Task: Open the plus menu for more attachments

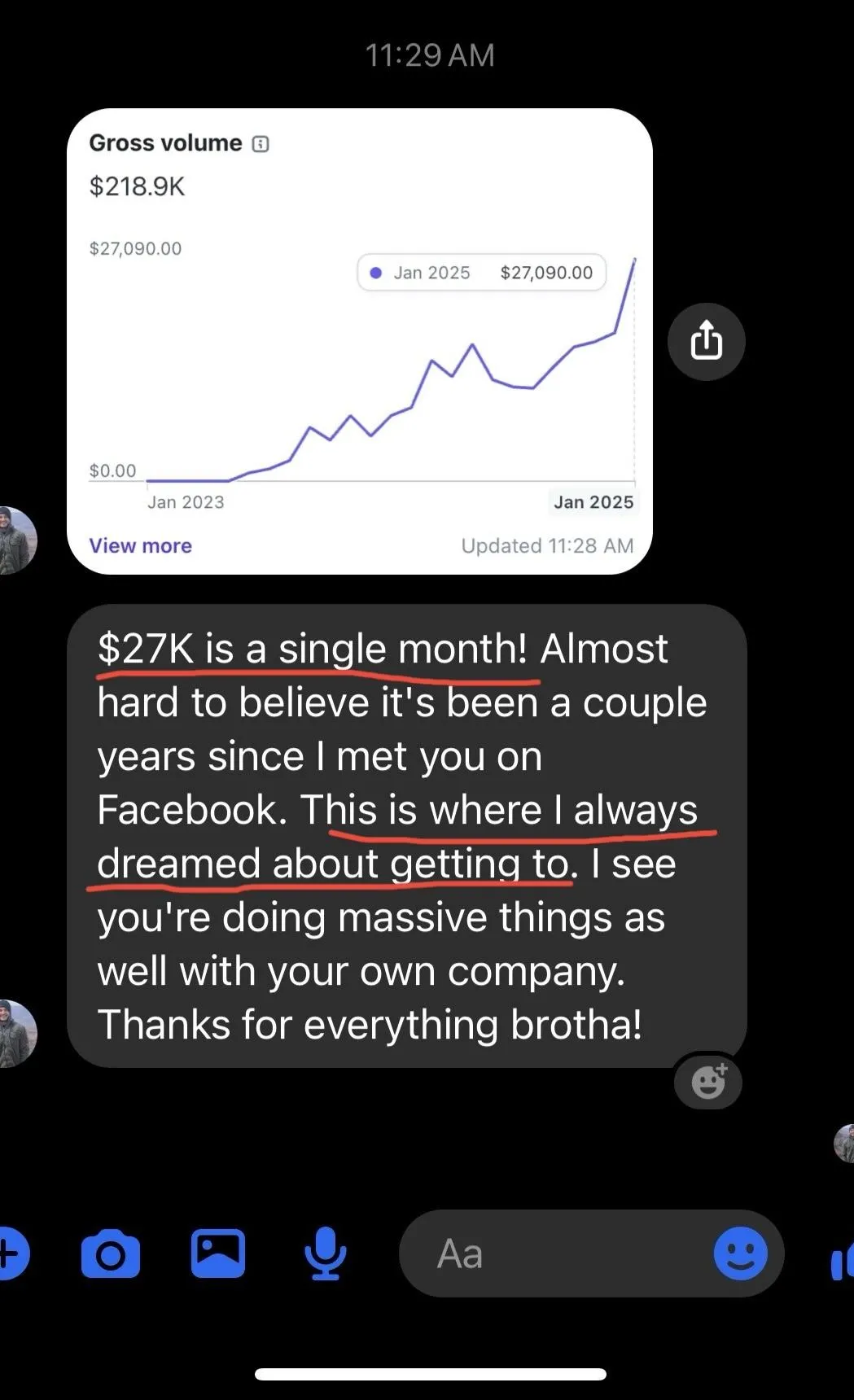Action: pos(10,1253)
